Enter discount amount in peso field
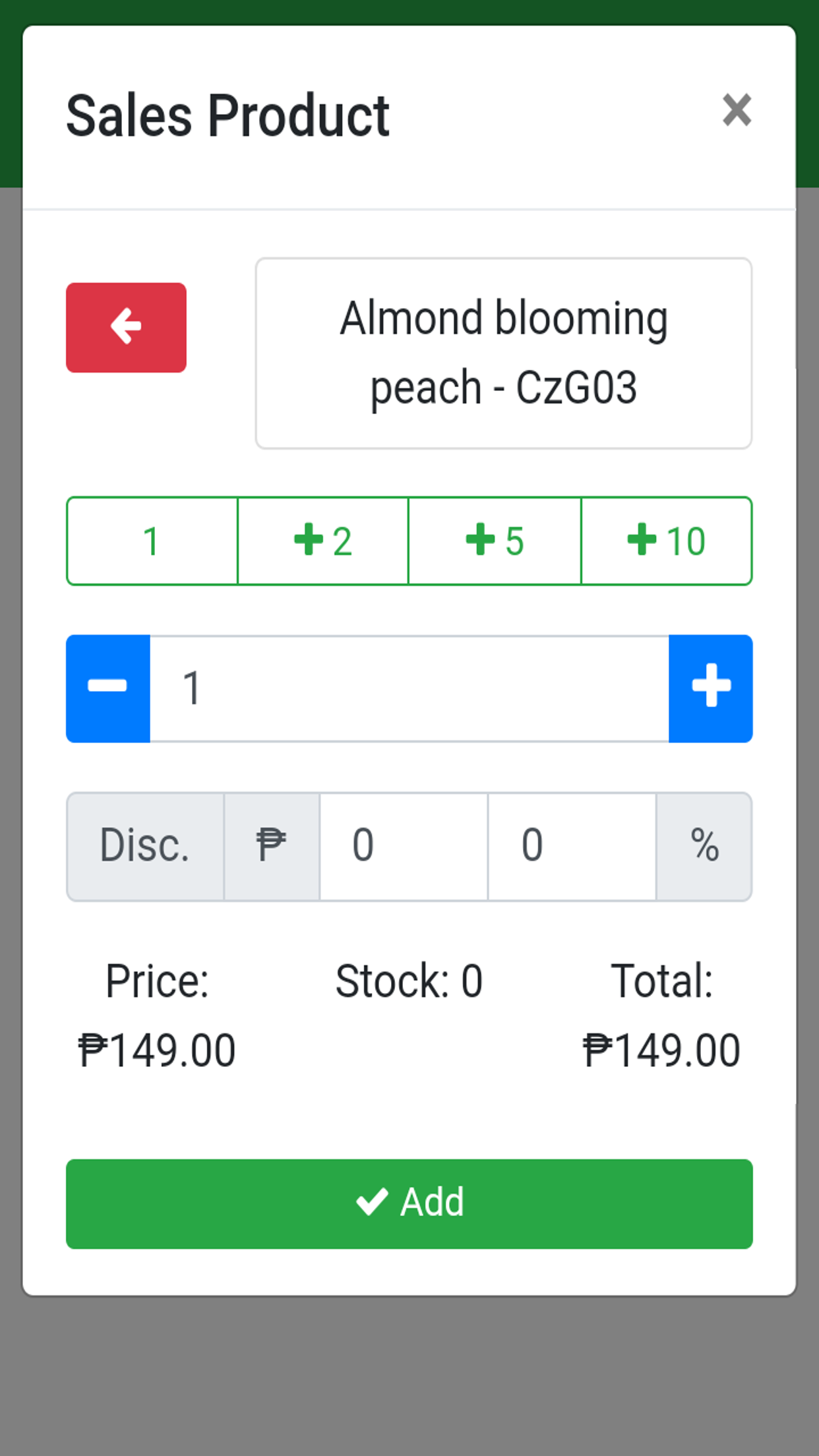The height and width of the screenshot is (1456, 819). pos(403,847)
